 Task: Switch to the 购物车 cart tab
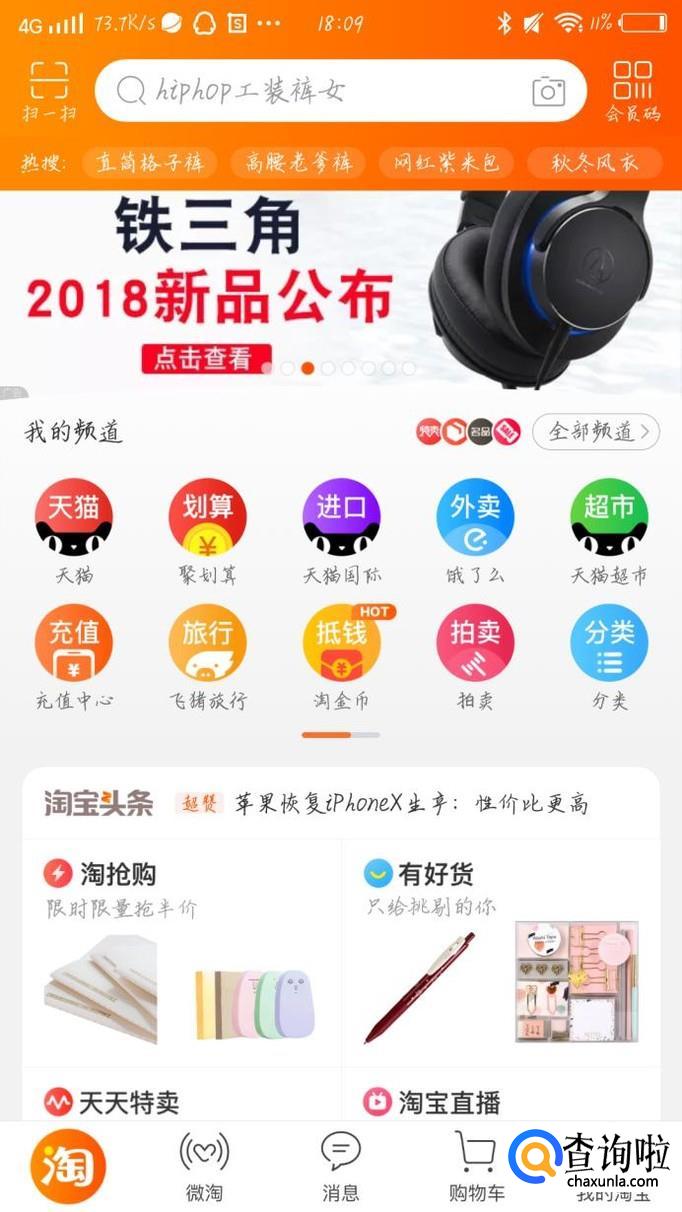point(476,1166)
